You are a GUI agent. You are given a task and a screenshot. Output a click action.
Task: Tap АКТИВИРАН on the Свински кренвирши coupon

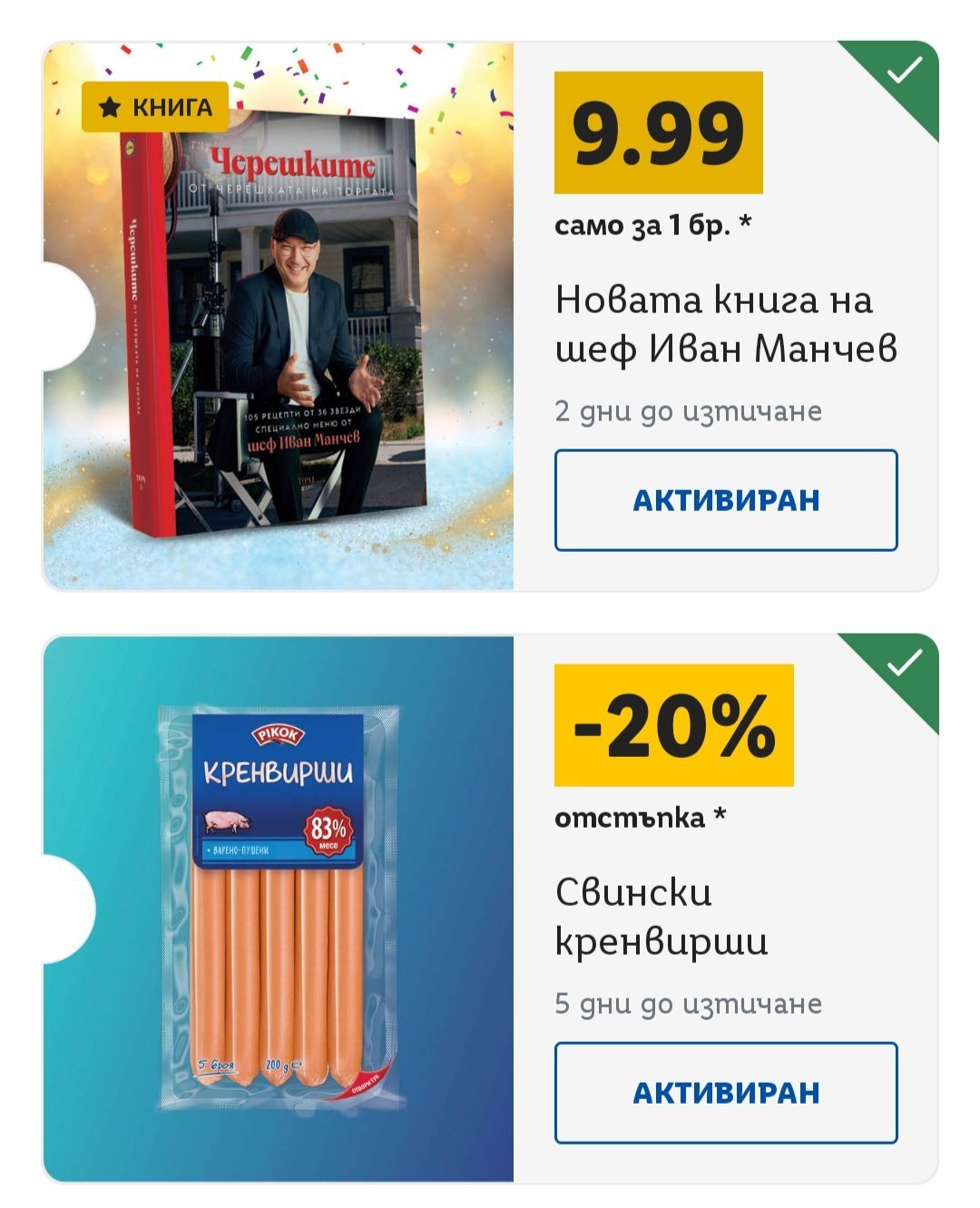click(x=726, y=1093)
